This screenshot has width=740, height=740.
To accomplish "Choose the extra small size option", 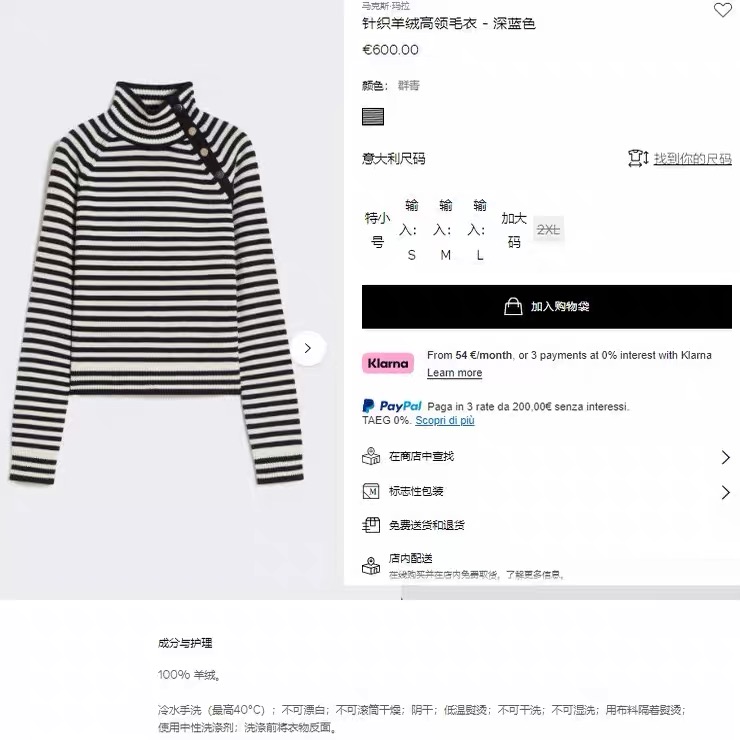I will [377, 229].
